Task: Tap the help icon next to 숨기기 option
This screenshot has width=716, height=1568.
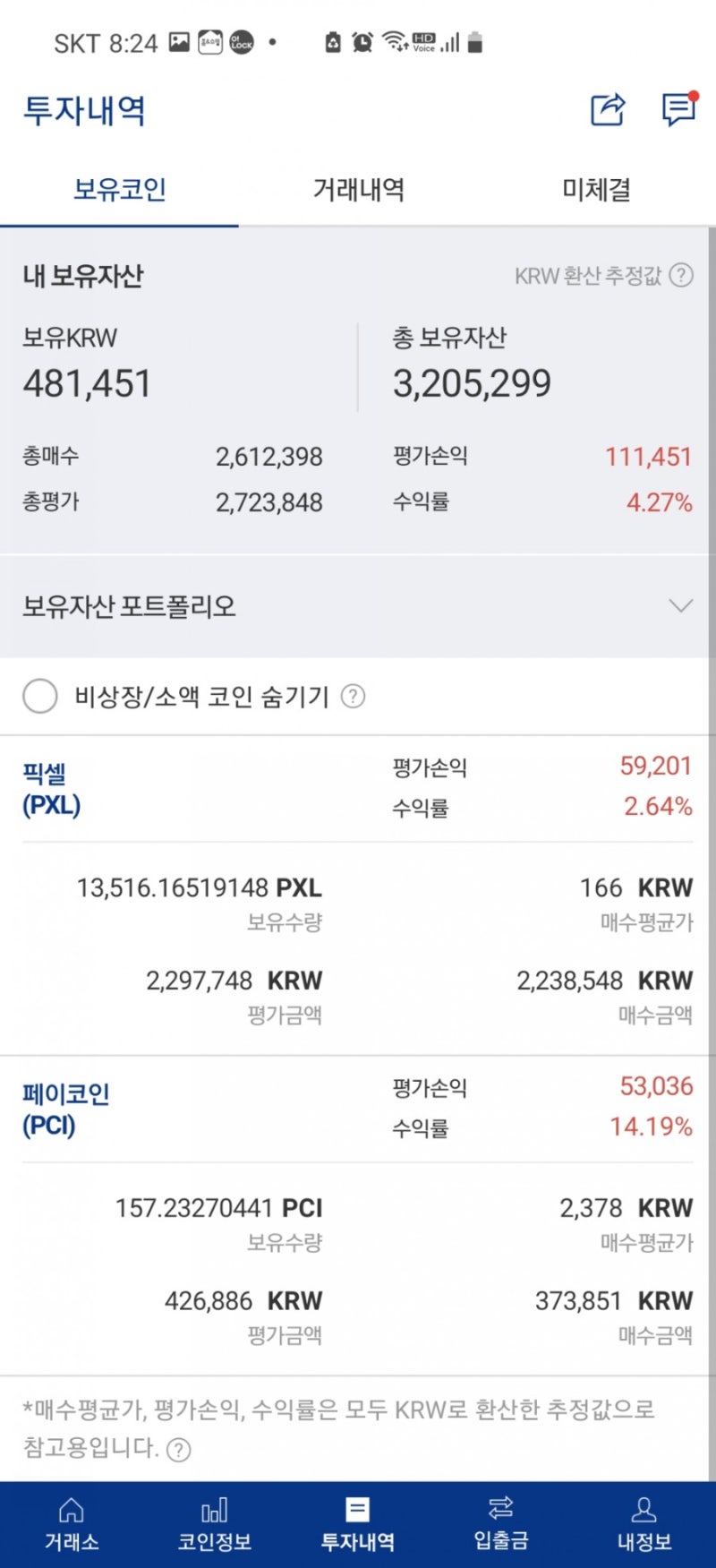Action: pyautogui.click(x=354, y=696)
